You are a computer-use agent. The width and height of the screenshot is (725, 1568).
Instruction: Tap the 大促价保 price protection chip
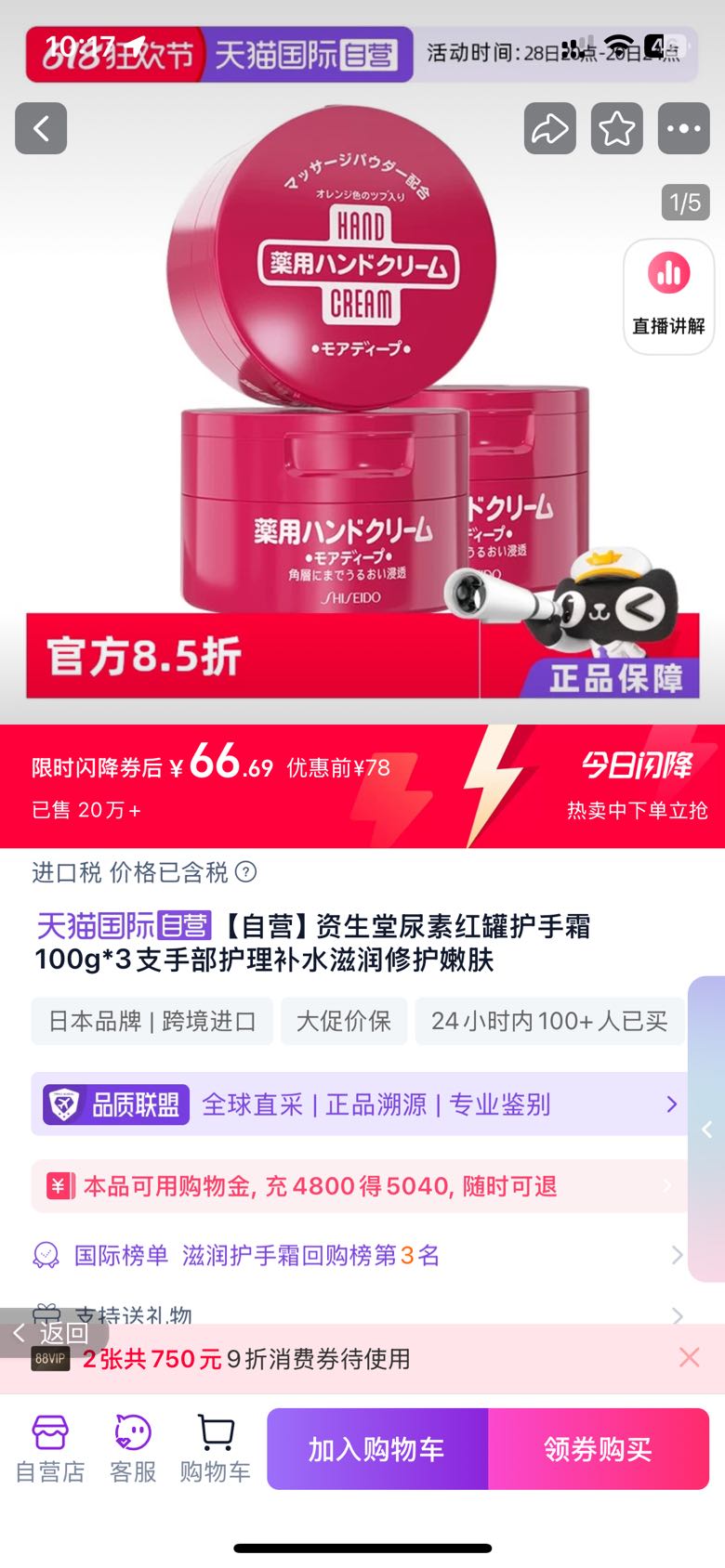(x=343, y=1021)
